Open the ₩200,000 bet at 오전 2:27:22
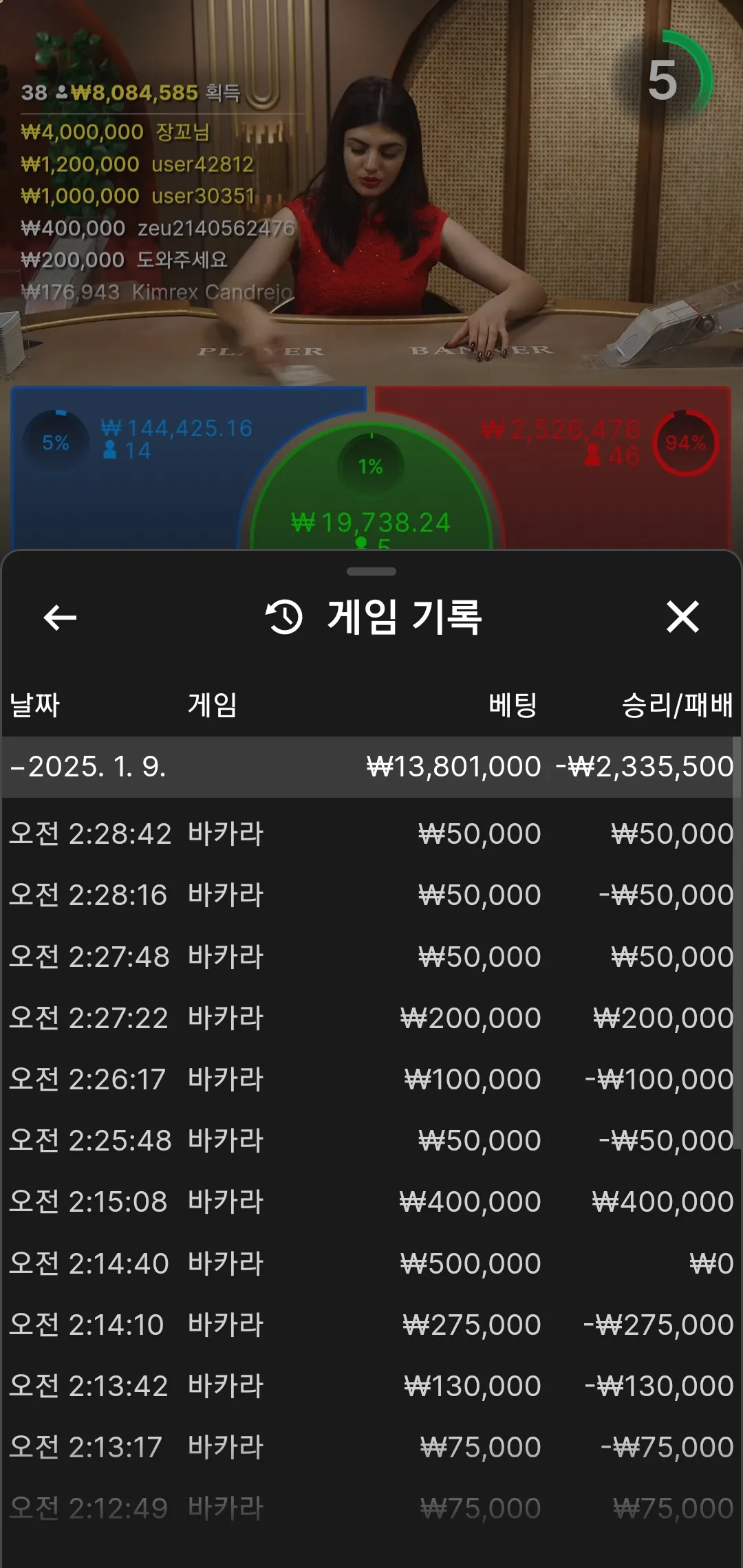Screen dimensions: 743x1568 [x=371, y=1018]
